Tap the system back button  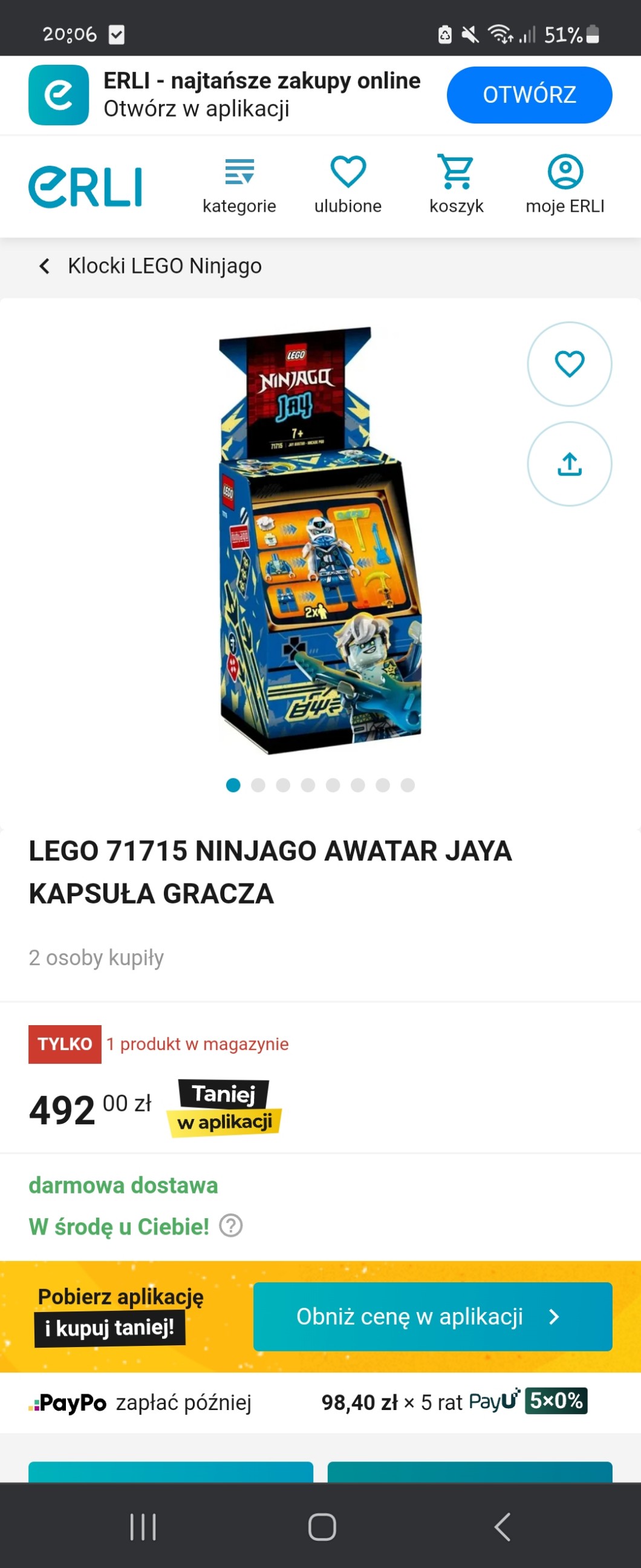tap(502, 1527)
